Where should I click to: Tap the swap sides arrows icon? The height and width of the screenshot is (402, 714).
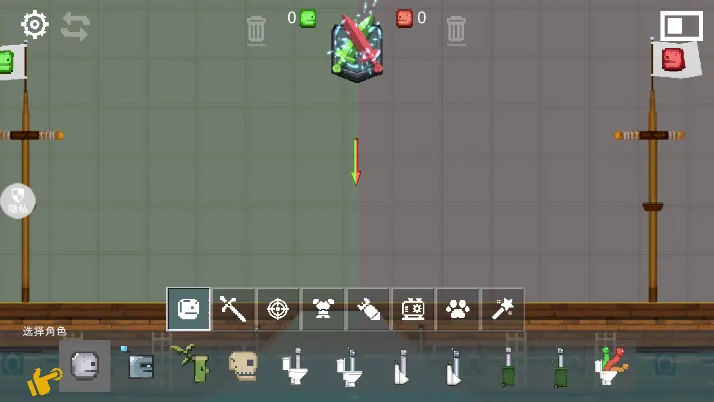tap(75, 27)
